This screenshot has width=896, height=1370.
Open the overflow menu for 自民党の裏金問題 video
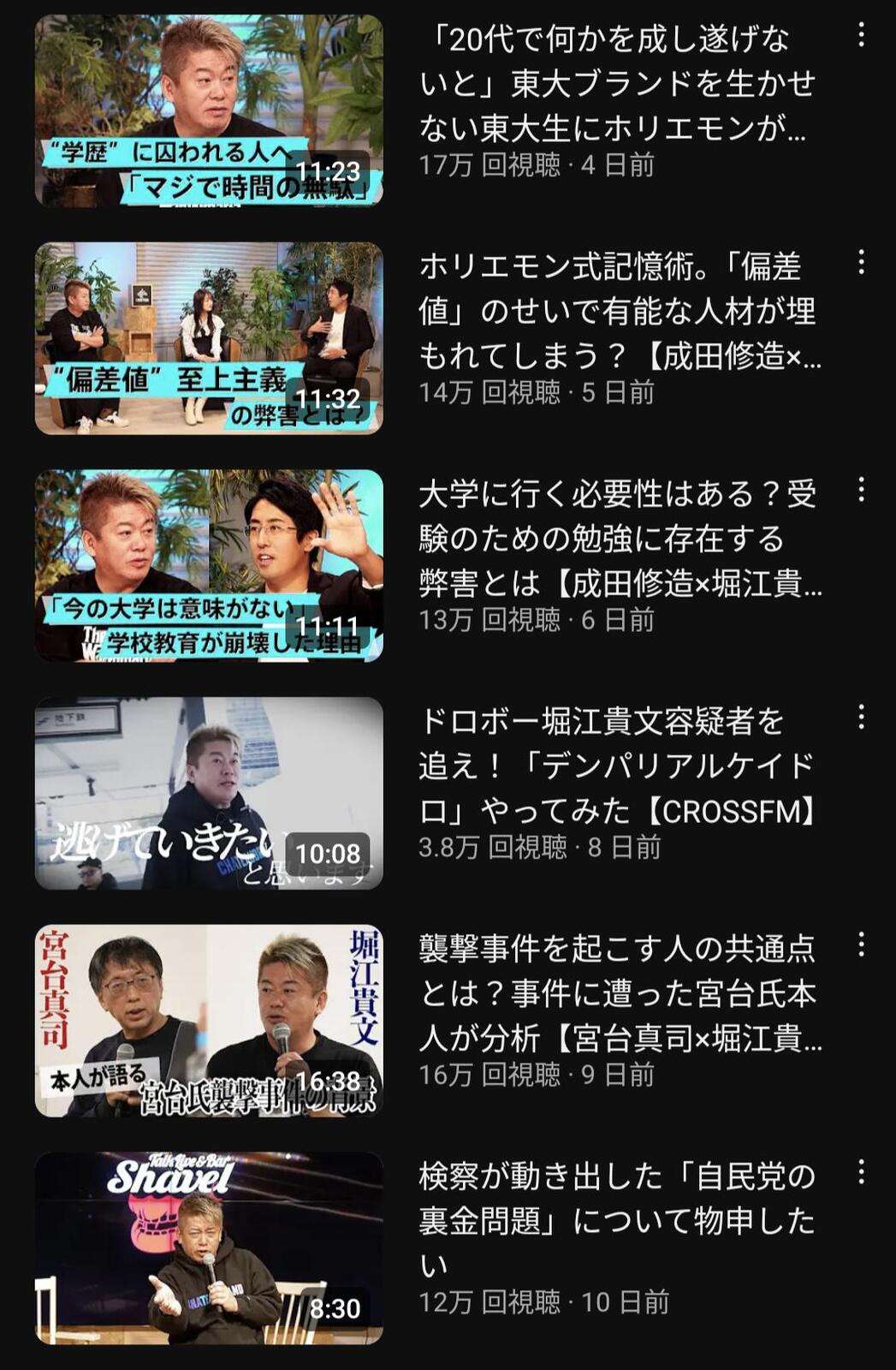click(x=861, y=1171)
